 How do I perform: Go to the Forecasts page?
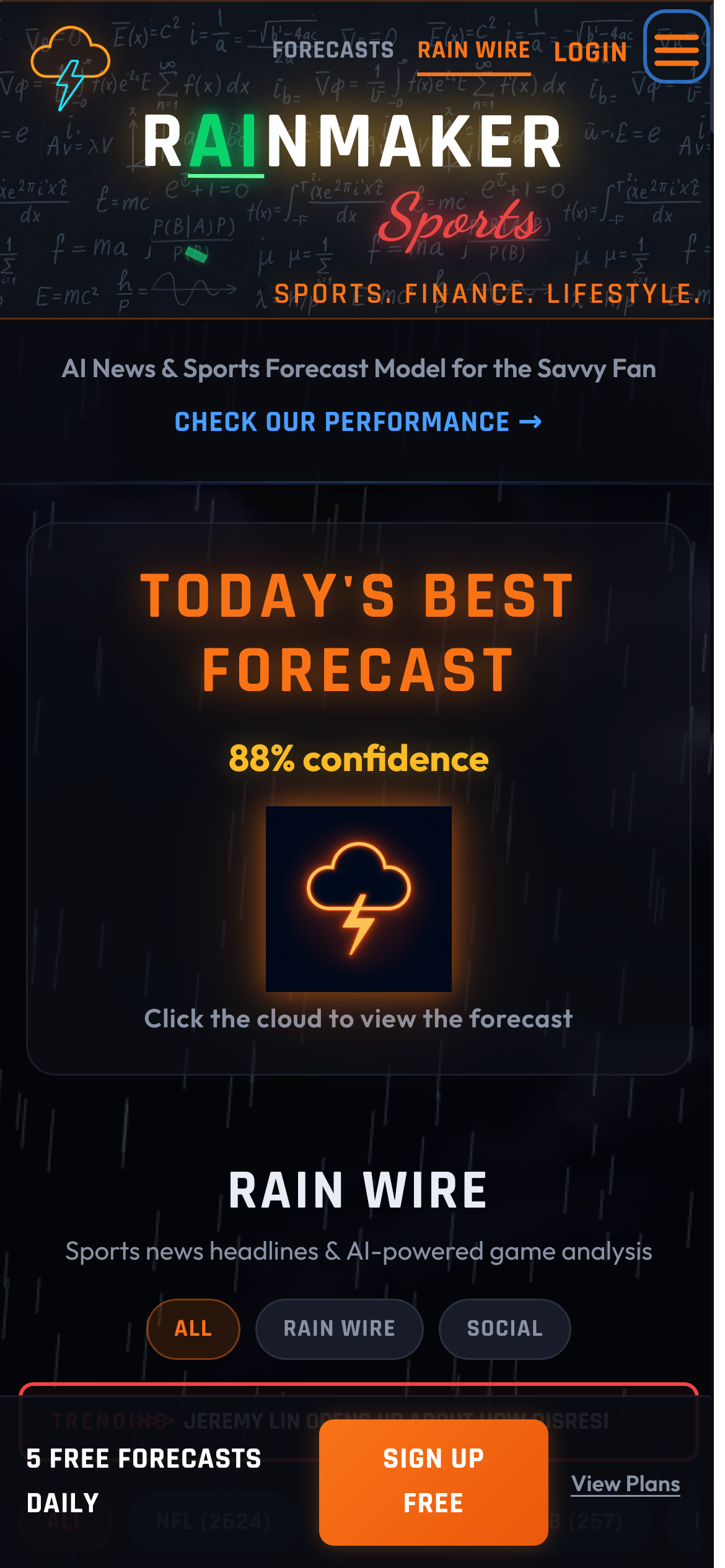[x=333, y=50]
